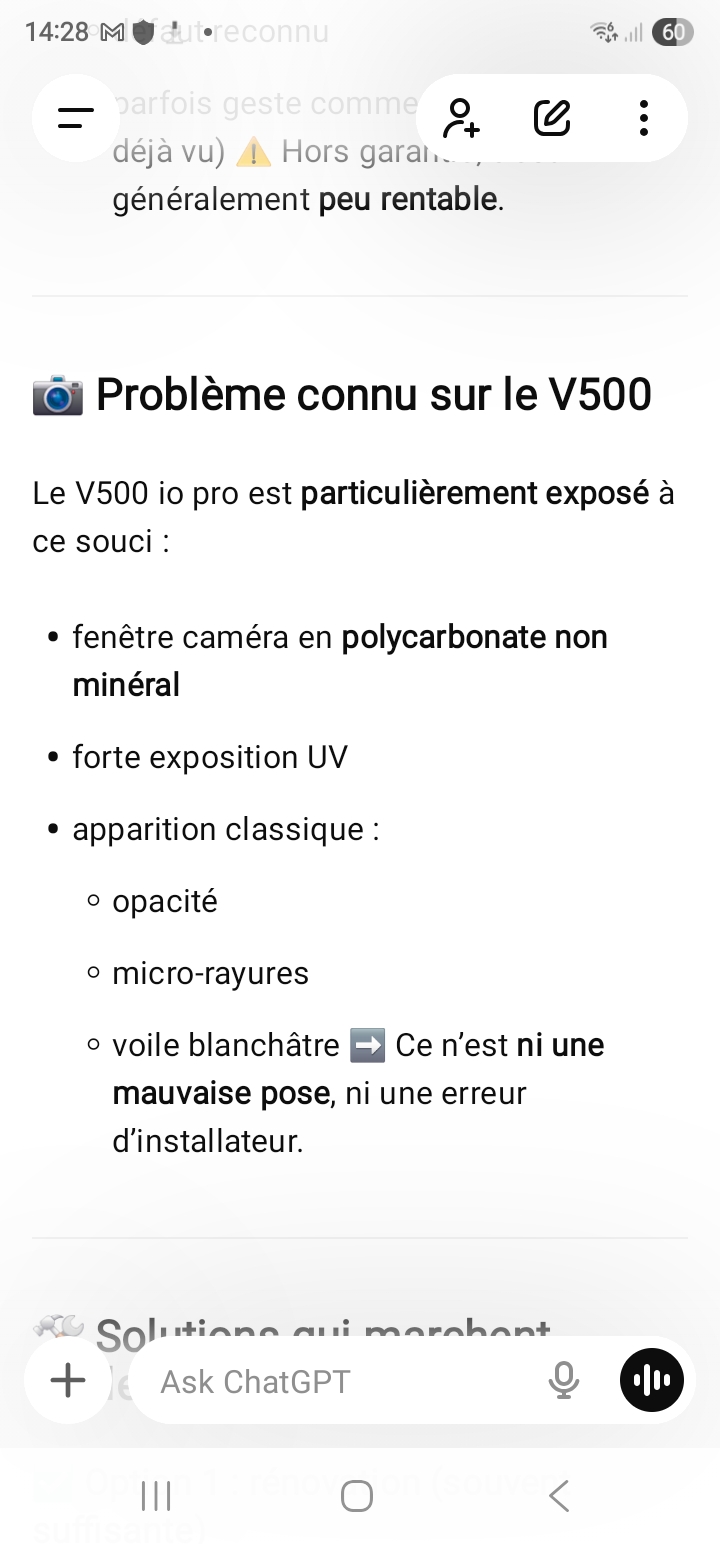Open the three-dot overflow menu
The width and height of the screenshot is (720, 1544).
[643, 118]
